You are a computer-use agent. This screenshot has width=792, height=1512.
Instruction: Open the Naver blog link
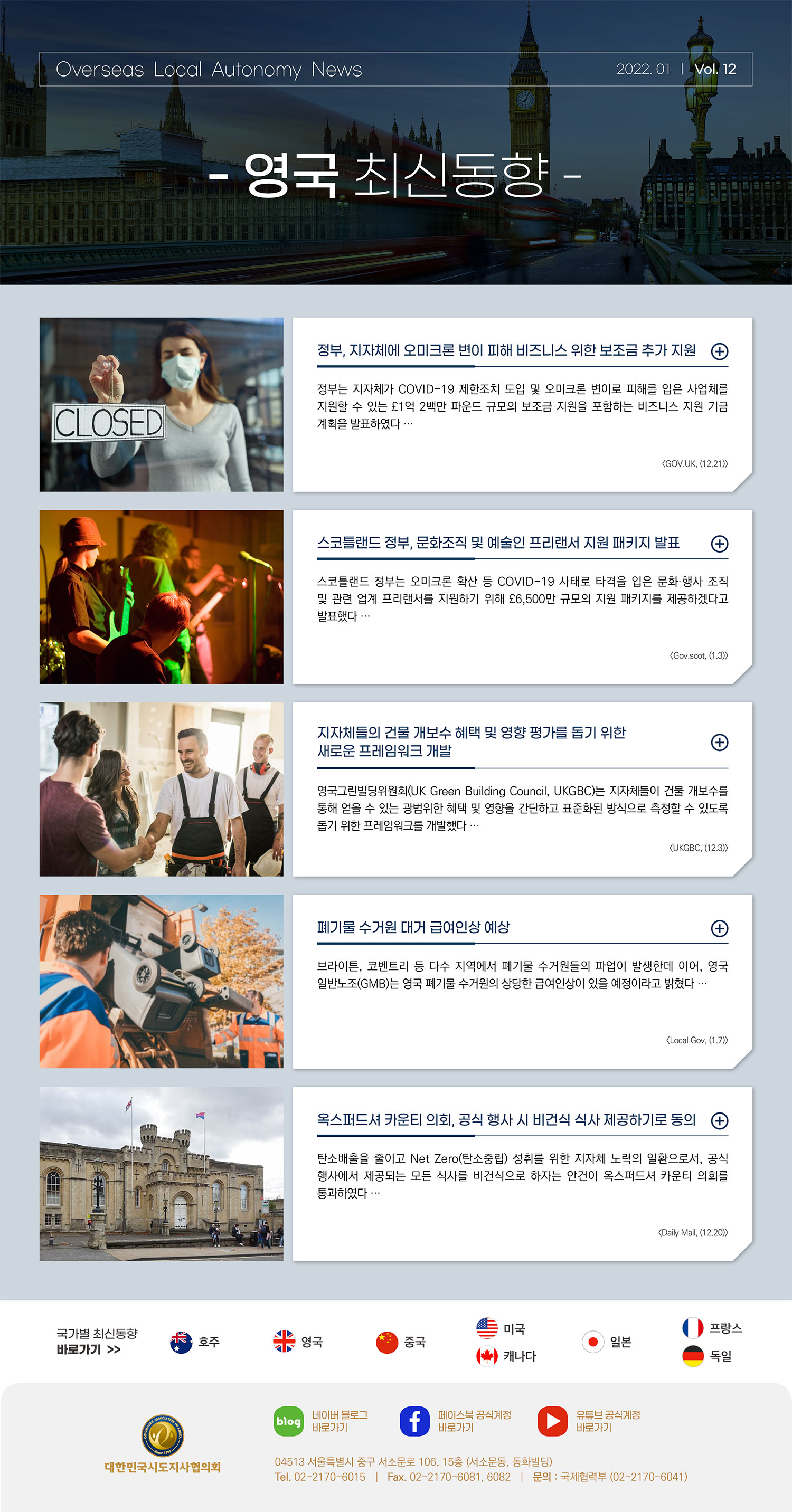pyautogui.click(x=321, y=1421)
